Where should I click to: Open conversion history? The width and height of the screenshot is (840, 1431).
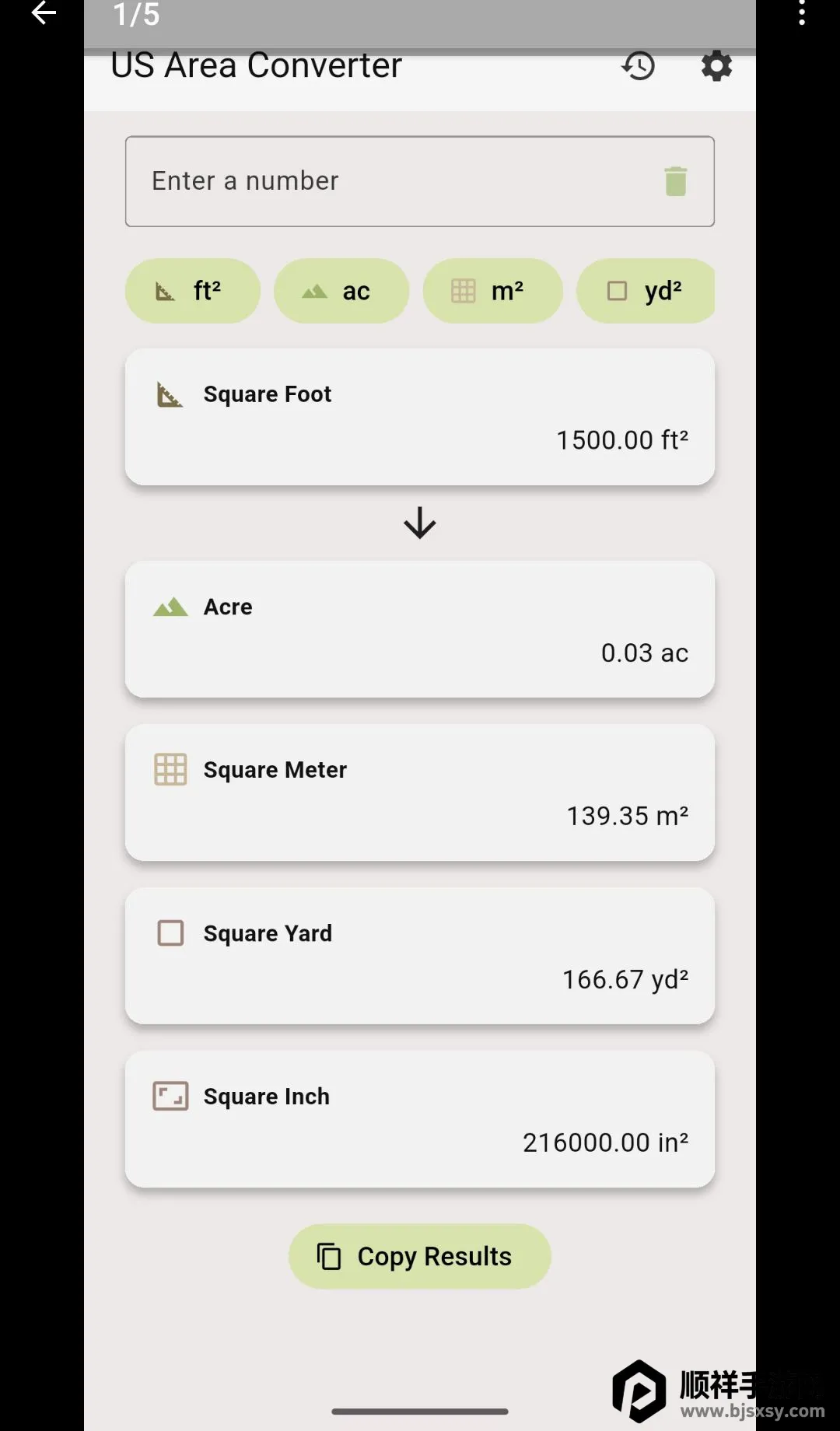pyautogui.click(x=638, y=66)
